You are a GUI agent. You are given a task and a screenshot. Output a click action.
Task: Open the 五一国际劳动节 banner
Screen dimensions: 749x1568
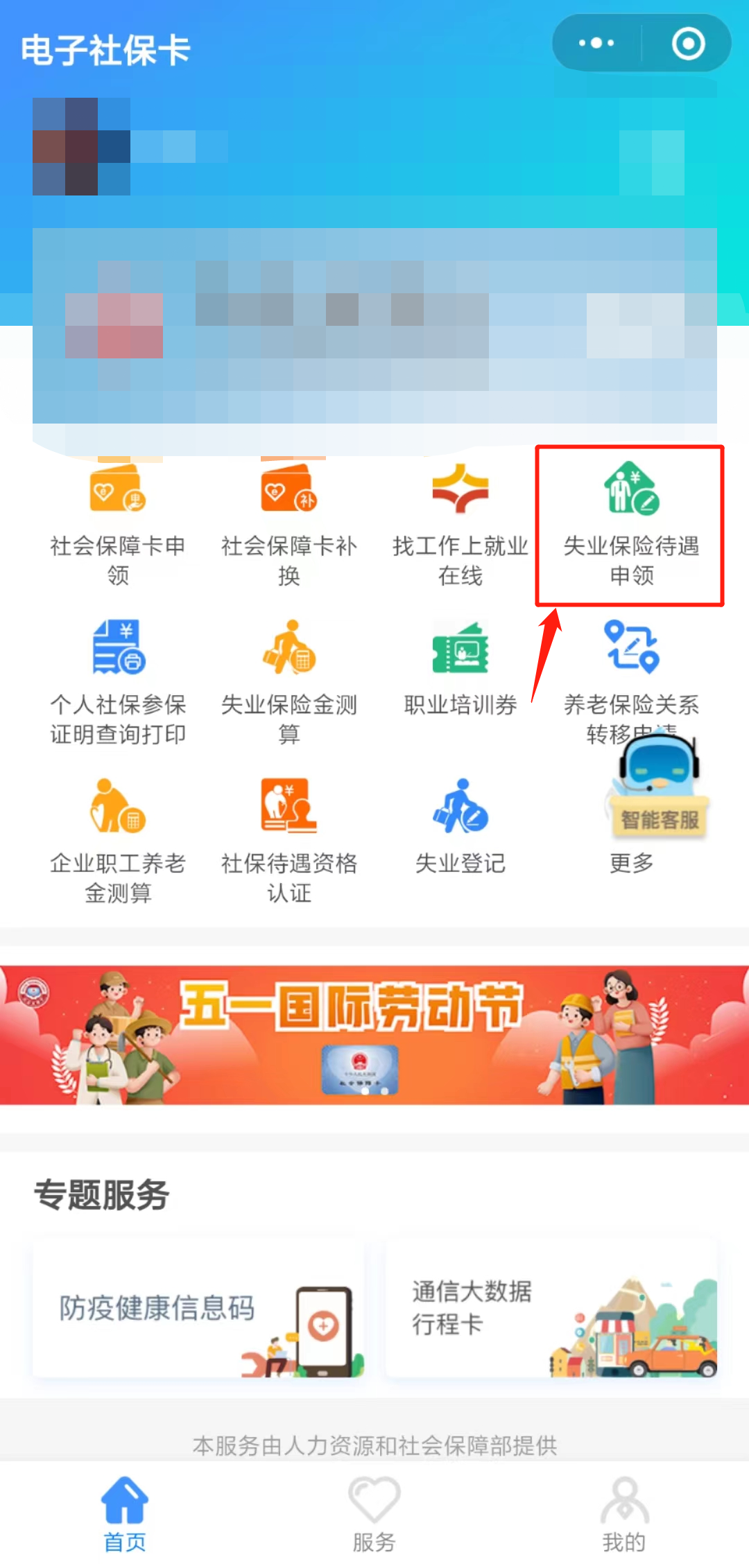pos(374,1034)
